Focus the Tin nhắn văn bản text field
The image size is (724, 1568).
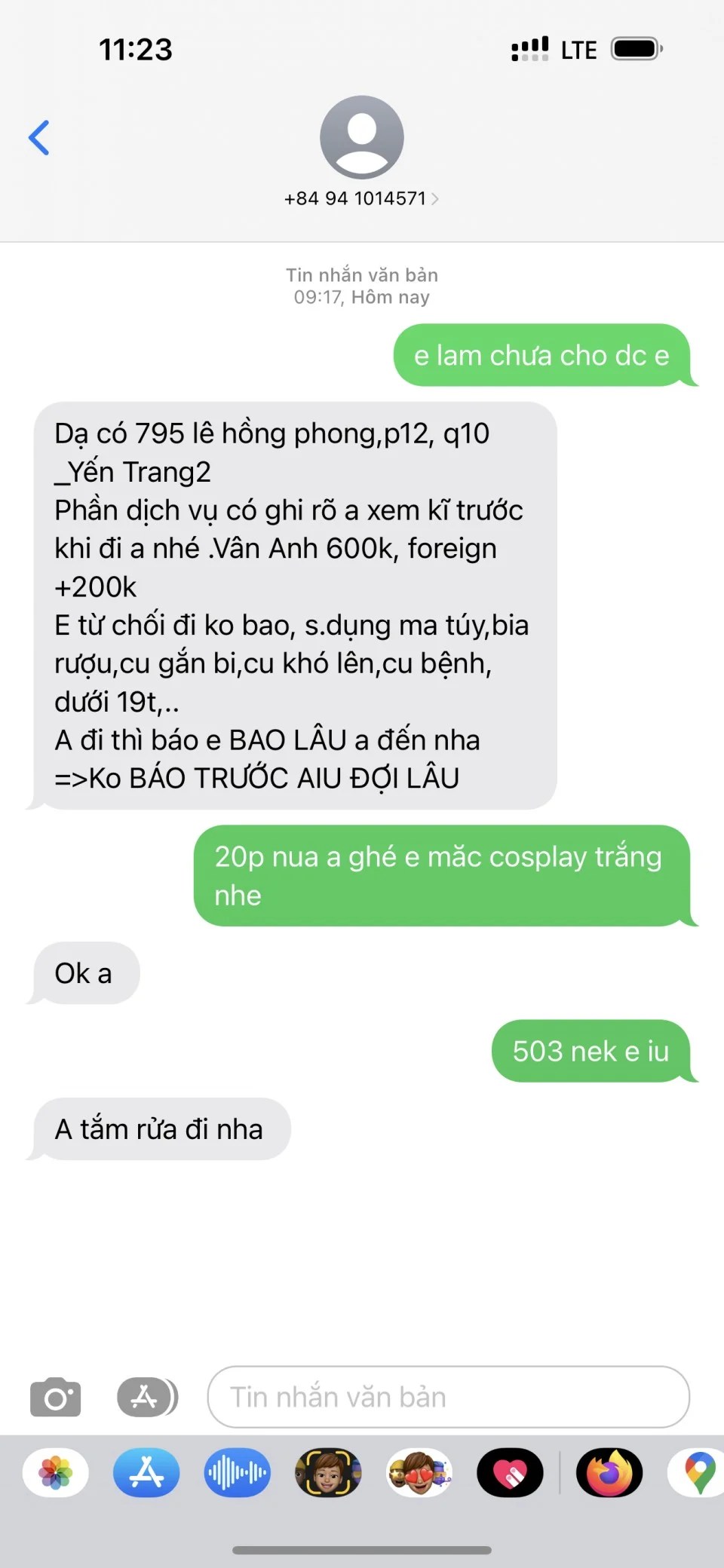click(x=448, y=1397)
